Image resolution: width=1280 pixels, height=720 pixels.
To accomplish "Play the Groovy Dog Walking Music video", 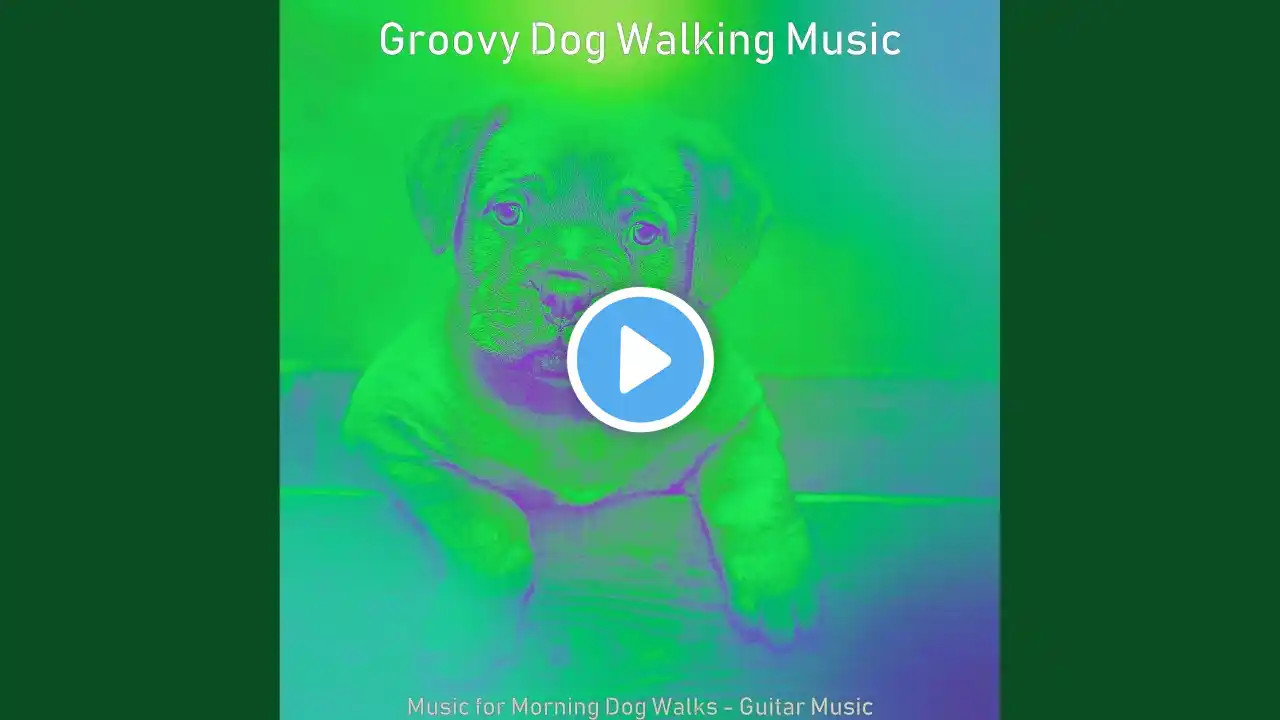I will point(640,360).
